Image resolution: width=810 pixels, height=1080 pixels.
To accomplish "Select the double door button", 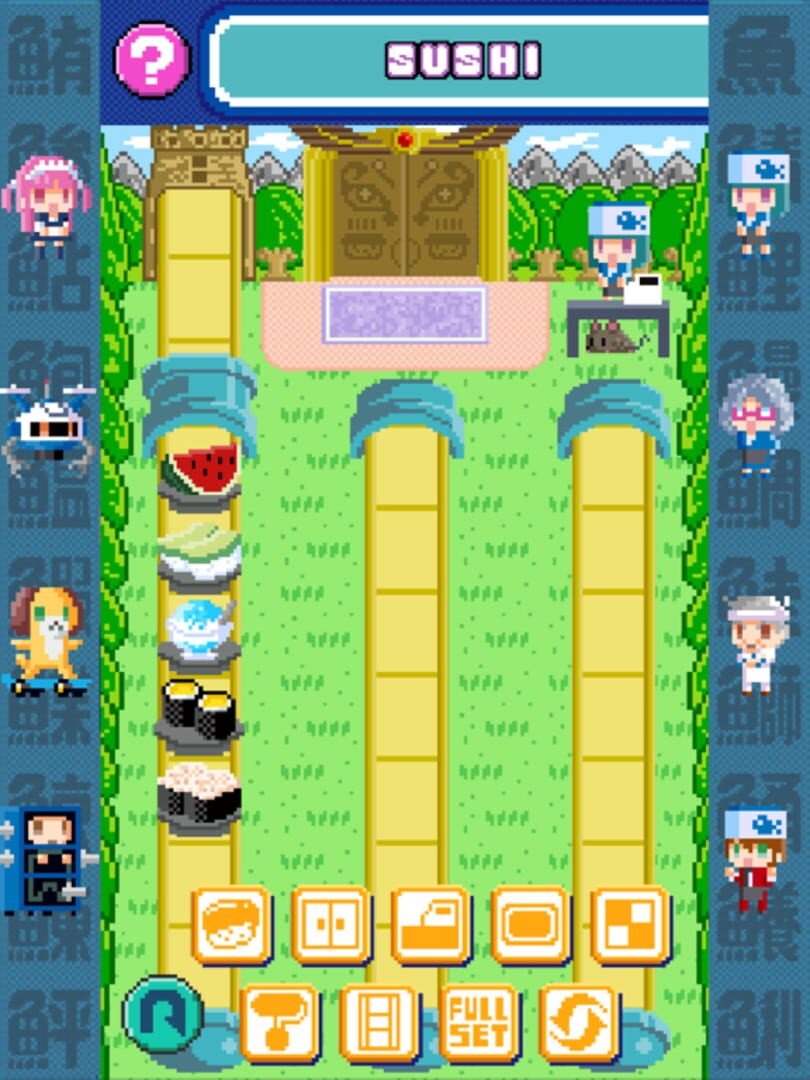I will click(x=331, y=925).
